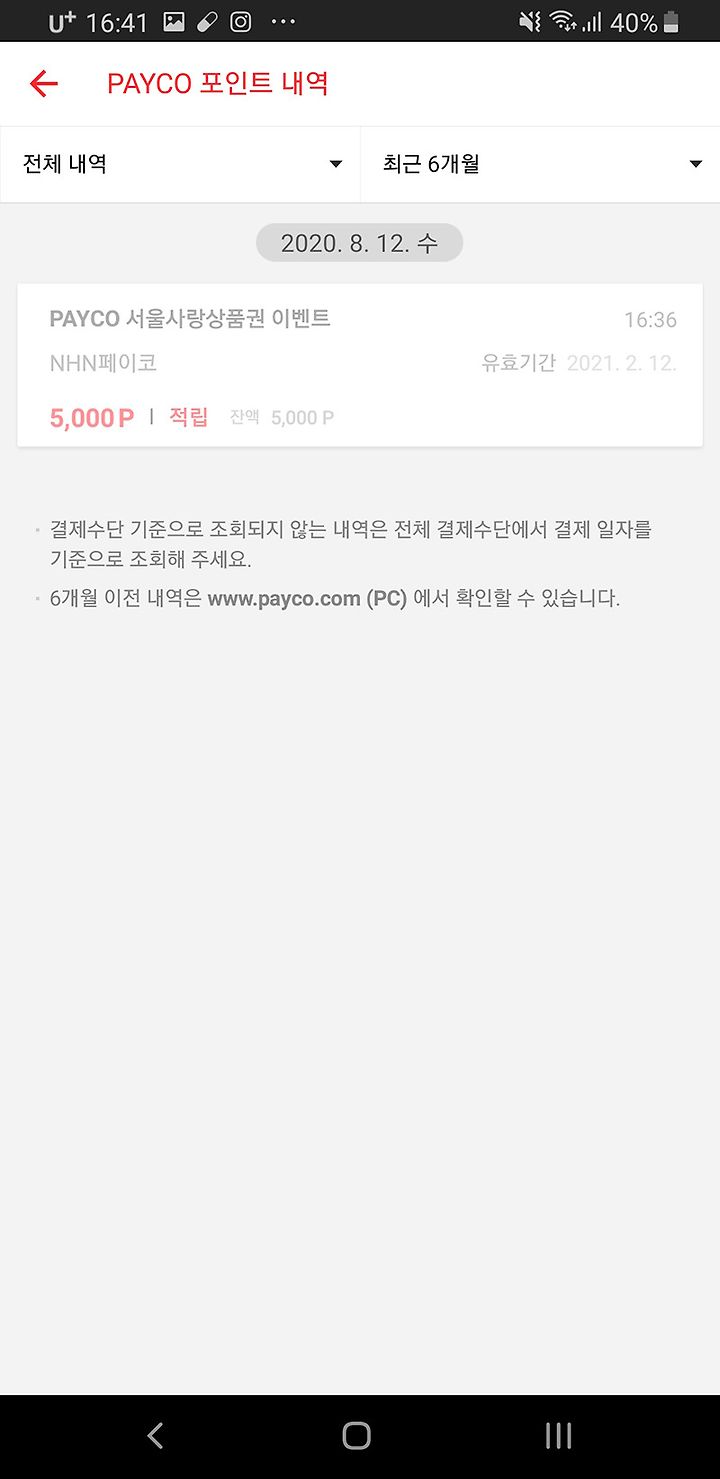Open the 최근 6개월 period dropdown
The image size is (720, 1479).
pos(540,164)
